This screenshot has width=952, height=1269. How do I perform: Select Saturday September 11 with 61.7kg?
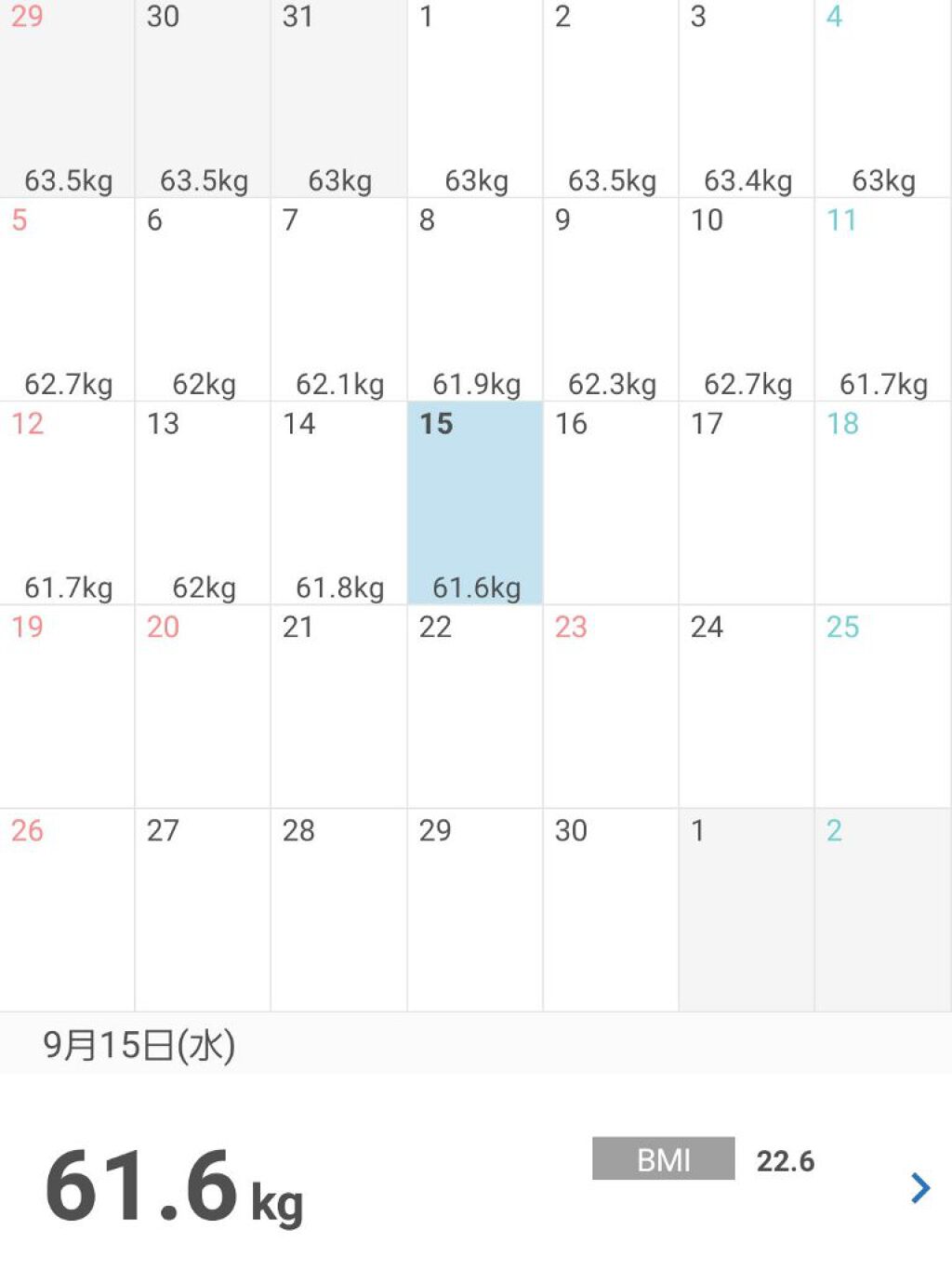point(882,299)
